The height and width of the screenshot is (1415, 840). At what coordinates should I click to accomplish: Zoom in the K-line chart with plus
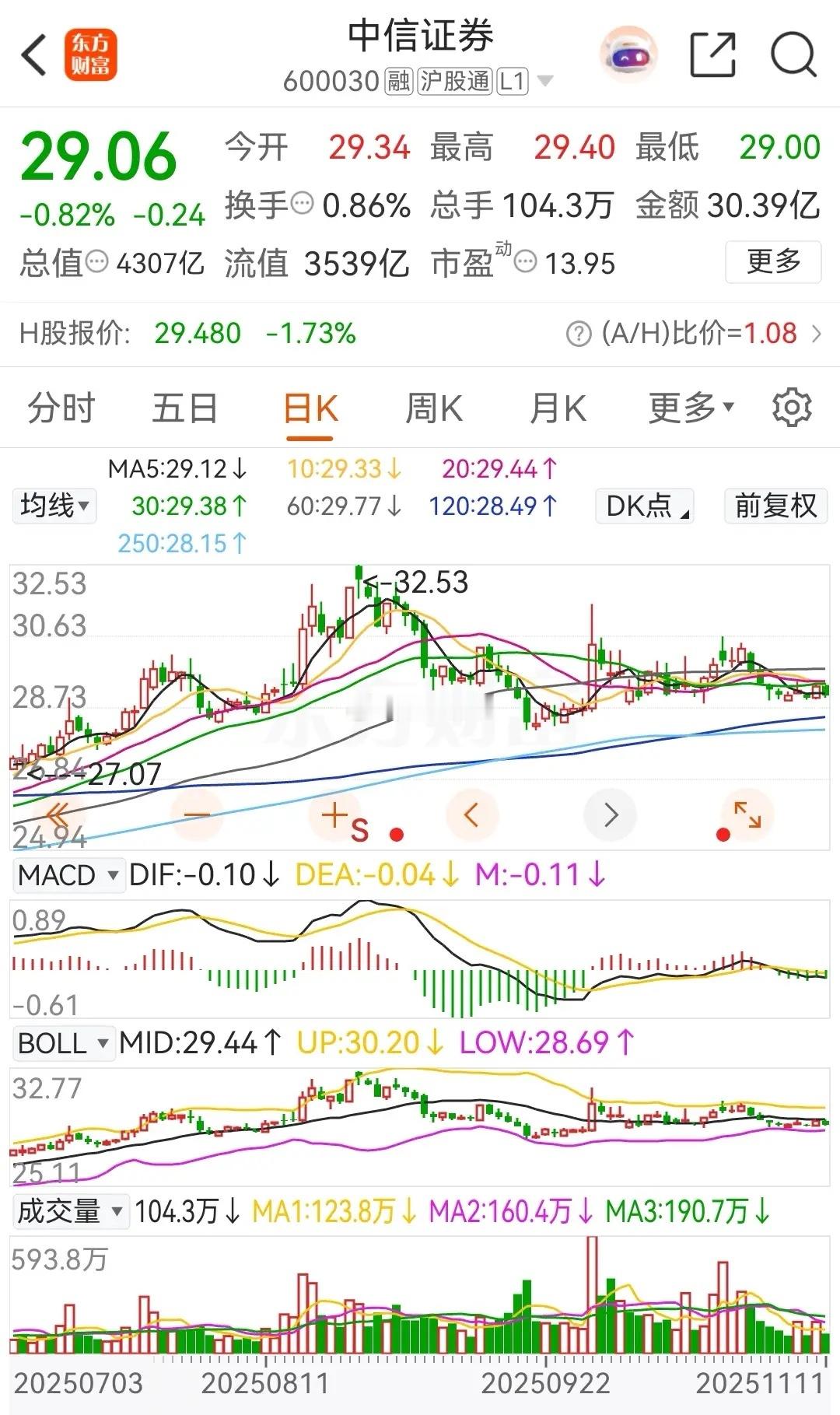334,815
